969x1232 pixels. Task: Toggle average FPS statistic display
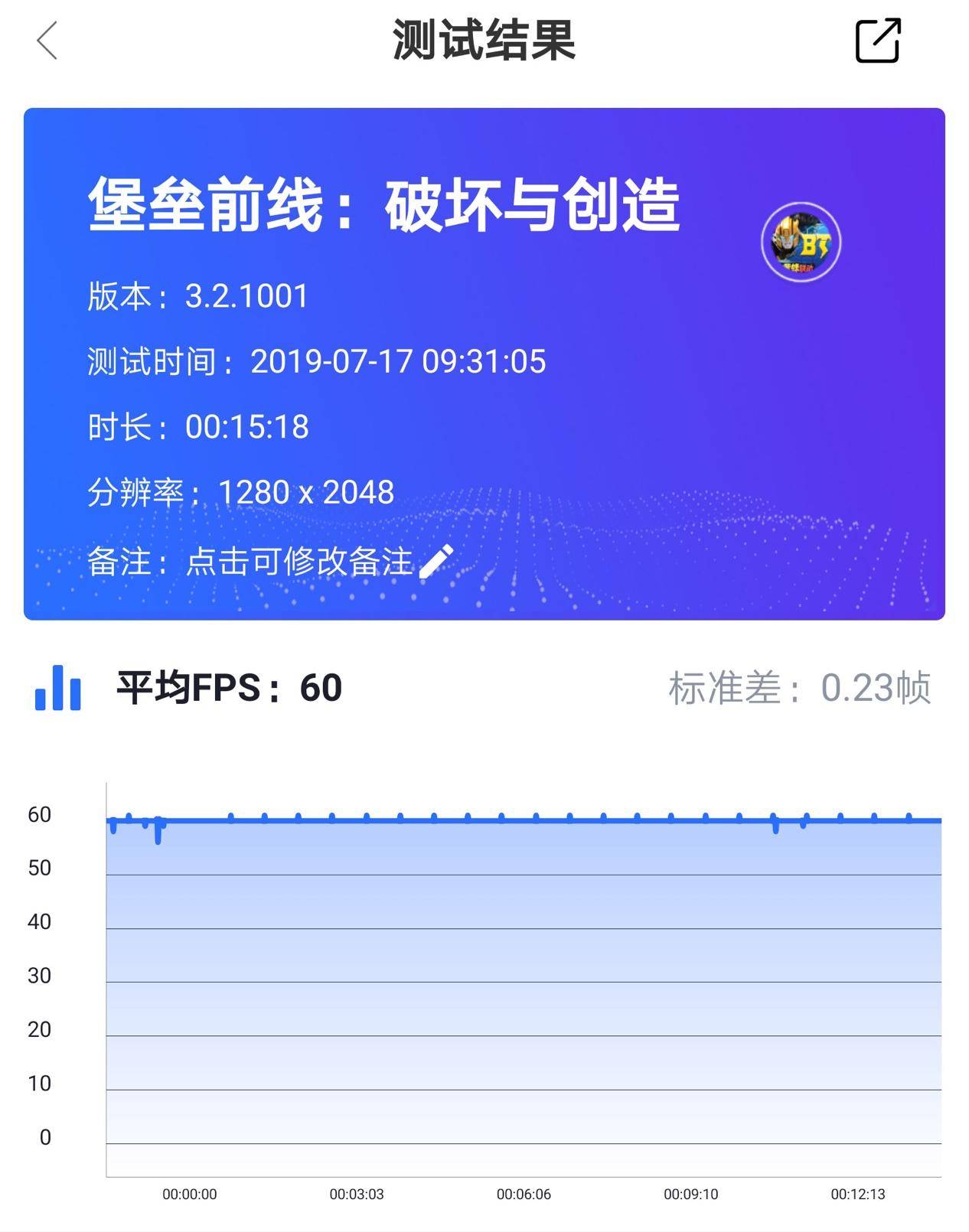pyautogui.click(x=230, y=690)
